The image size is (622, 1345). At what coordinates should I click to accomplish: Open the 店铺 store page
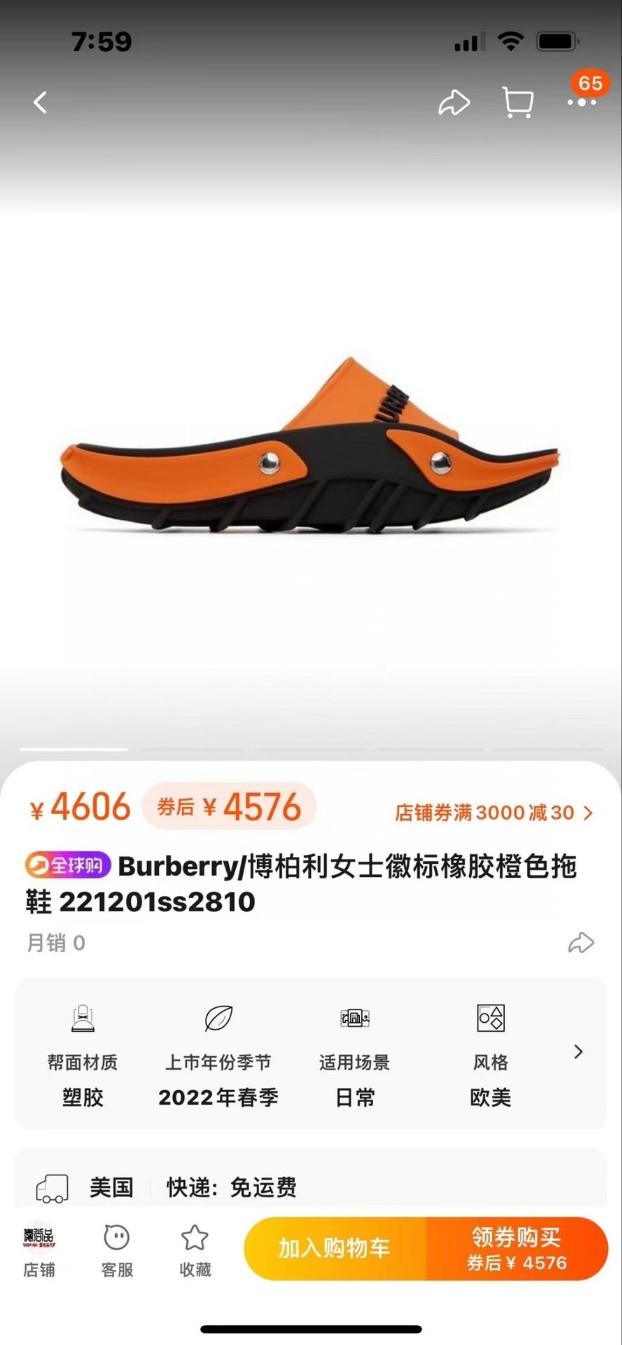pos(39,1249)
